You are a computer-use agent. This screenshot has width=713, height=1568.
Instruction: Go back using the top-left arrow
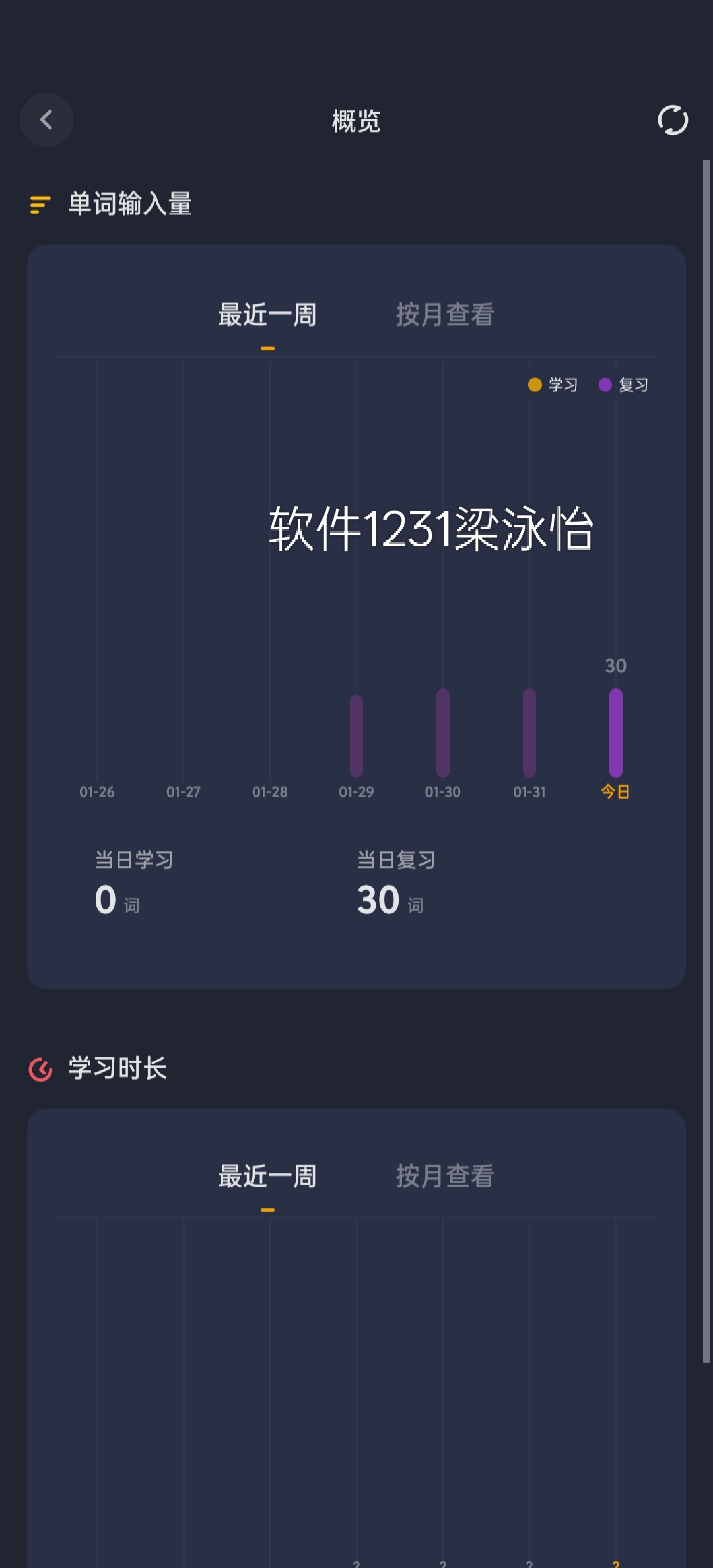point(46,119)
